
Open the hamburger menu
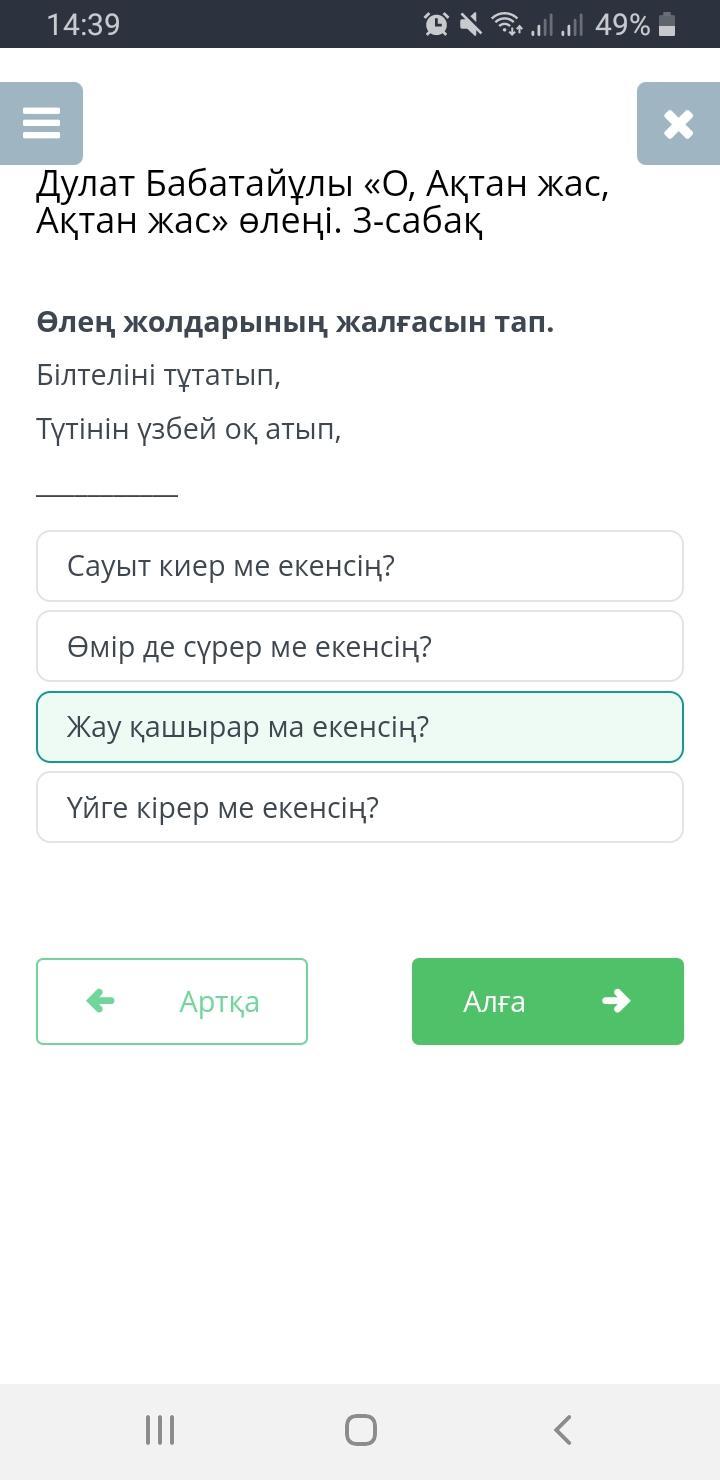click(x=41, y=123)
